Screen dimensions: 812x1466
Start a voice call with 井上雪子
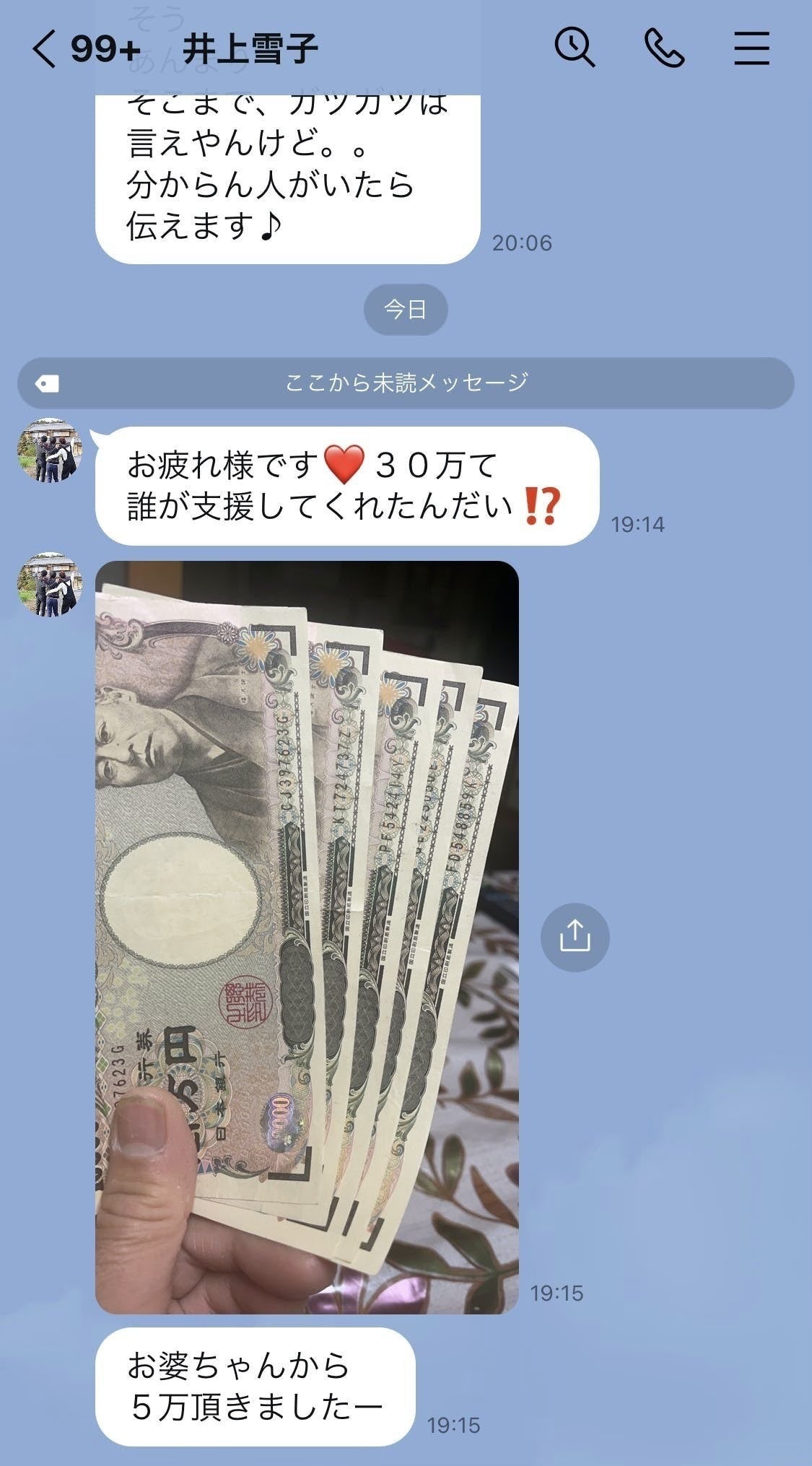click(x=663, y=49)
